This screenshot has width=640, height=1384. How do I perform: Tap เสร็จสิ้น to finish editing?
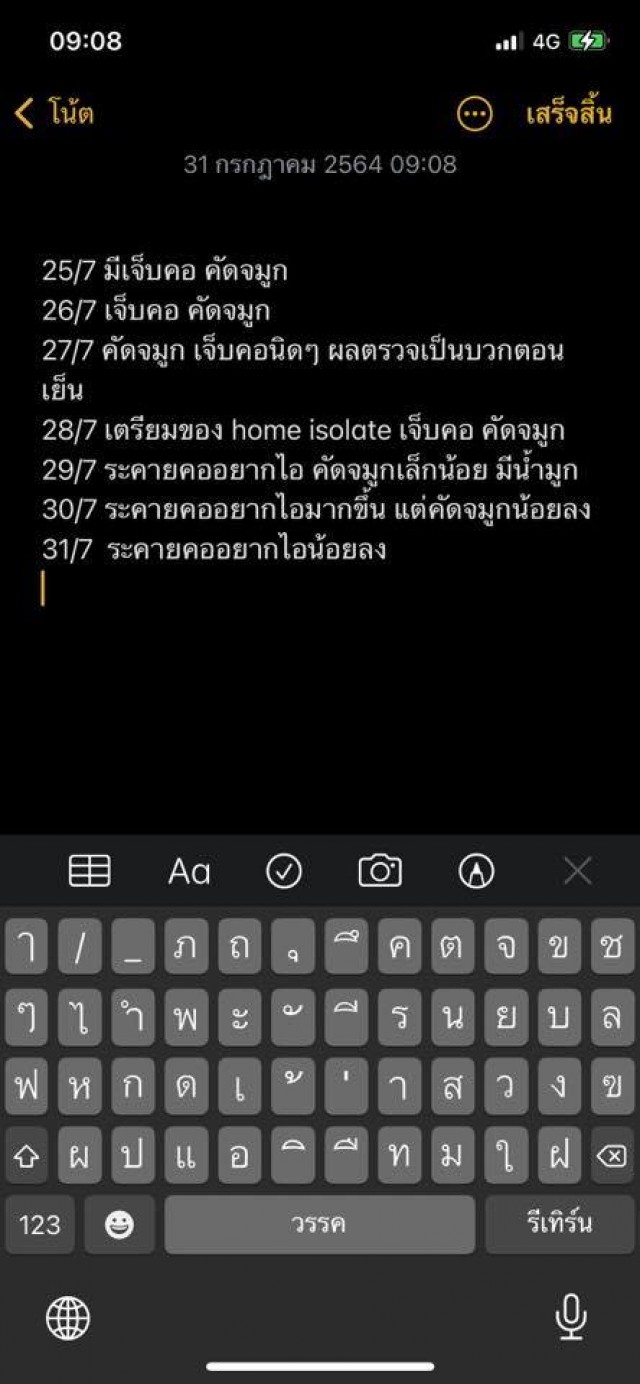[569, 113]
